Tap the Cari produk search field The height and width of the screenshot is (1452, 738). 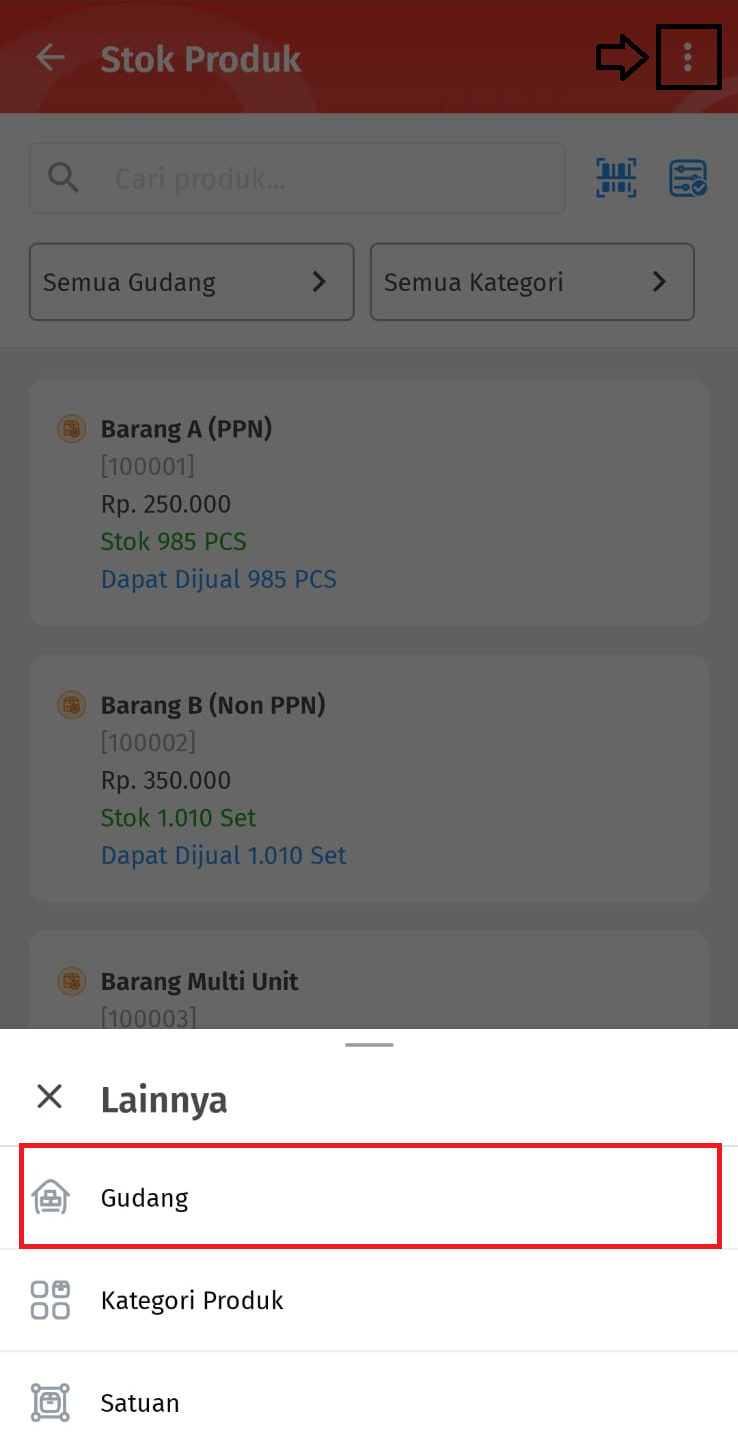tap(297, 178)
